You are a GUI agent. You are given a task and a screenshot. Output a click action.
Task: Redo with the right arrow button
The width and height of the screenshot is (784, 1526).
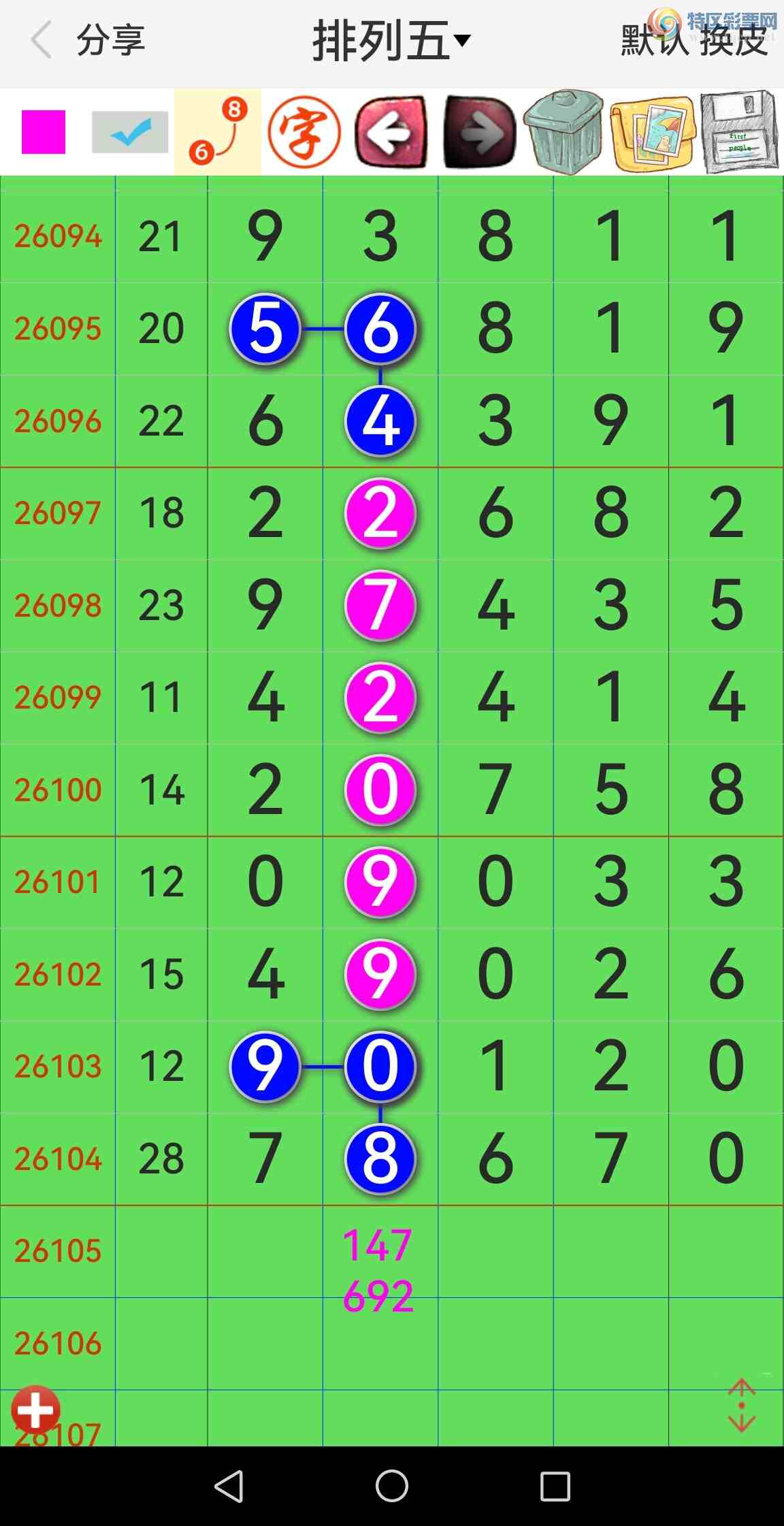point(479,132)
